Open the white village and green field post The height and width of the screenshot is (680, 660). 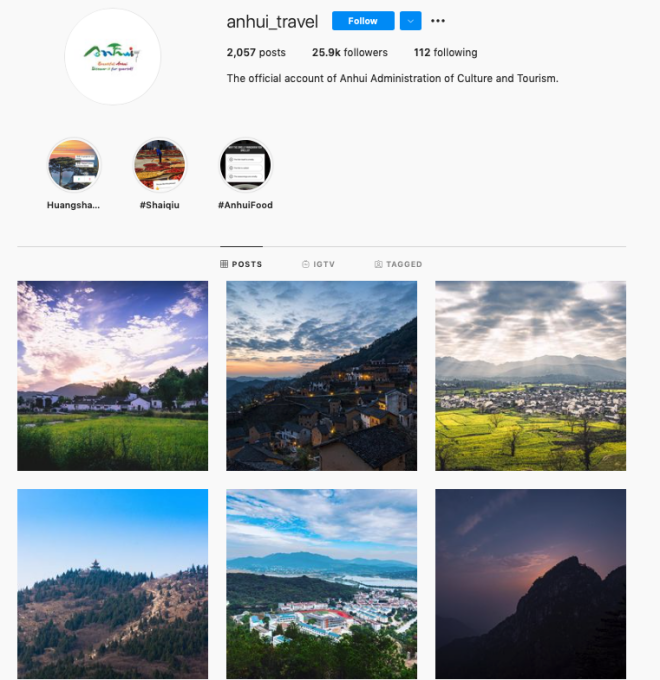113,375
